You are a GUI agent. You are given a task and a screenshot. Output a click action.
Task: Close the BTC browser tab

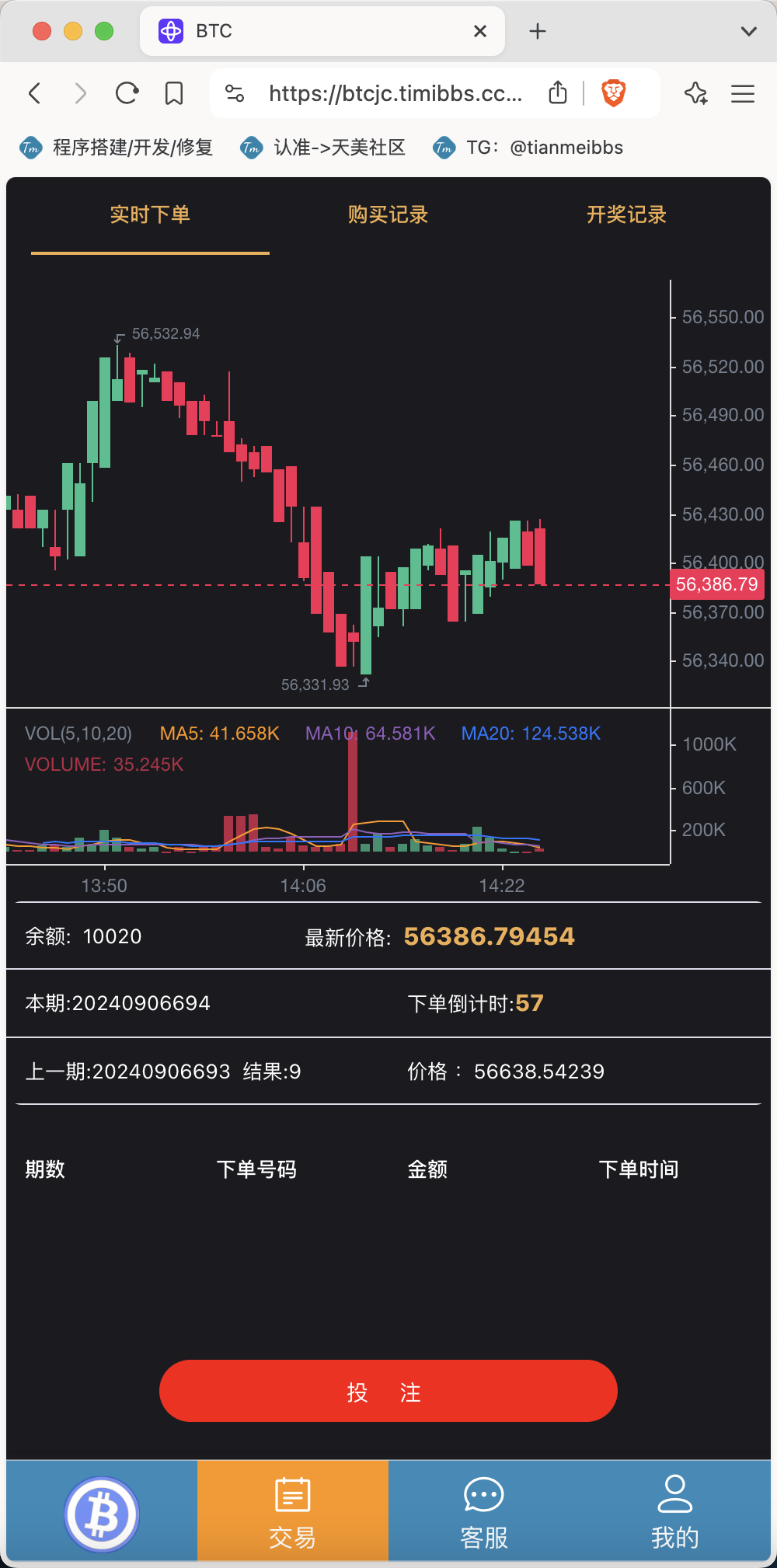tap(480, 31)
